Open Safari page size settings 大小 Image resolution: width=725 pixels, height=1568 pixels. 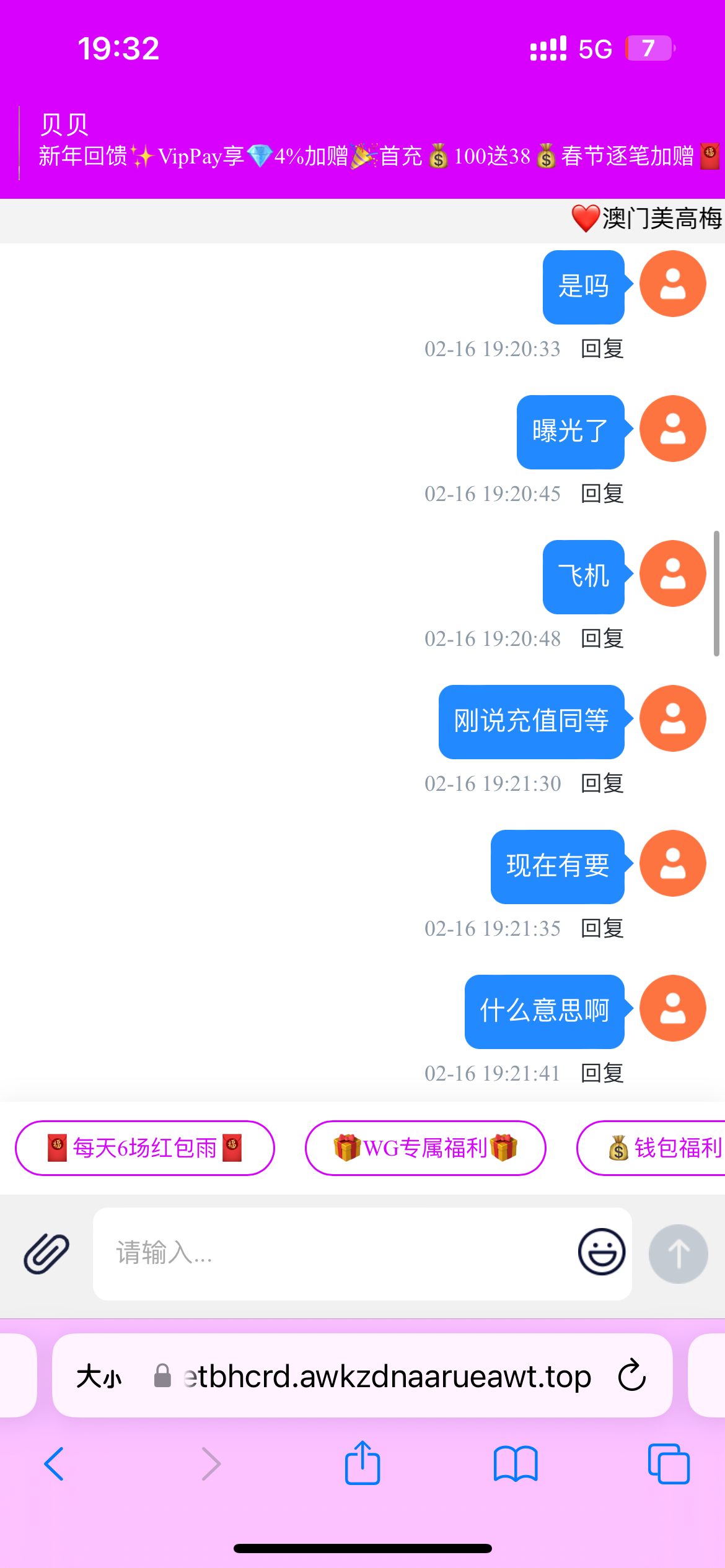[99, 1377]
